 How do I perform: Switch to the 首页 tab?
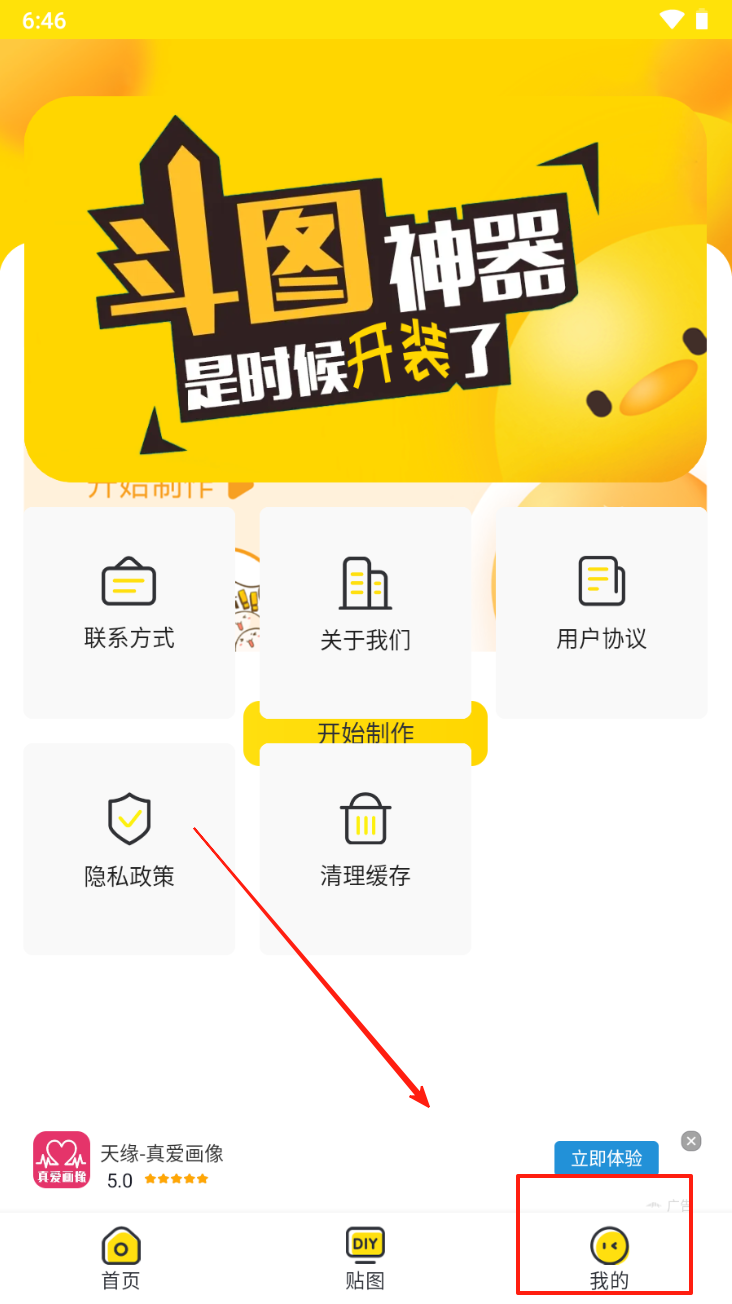pyautogui.click(x=121, y=1258)
